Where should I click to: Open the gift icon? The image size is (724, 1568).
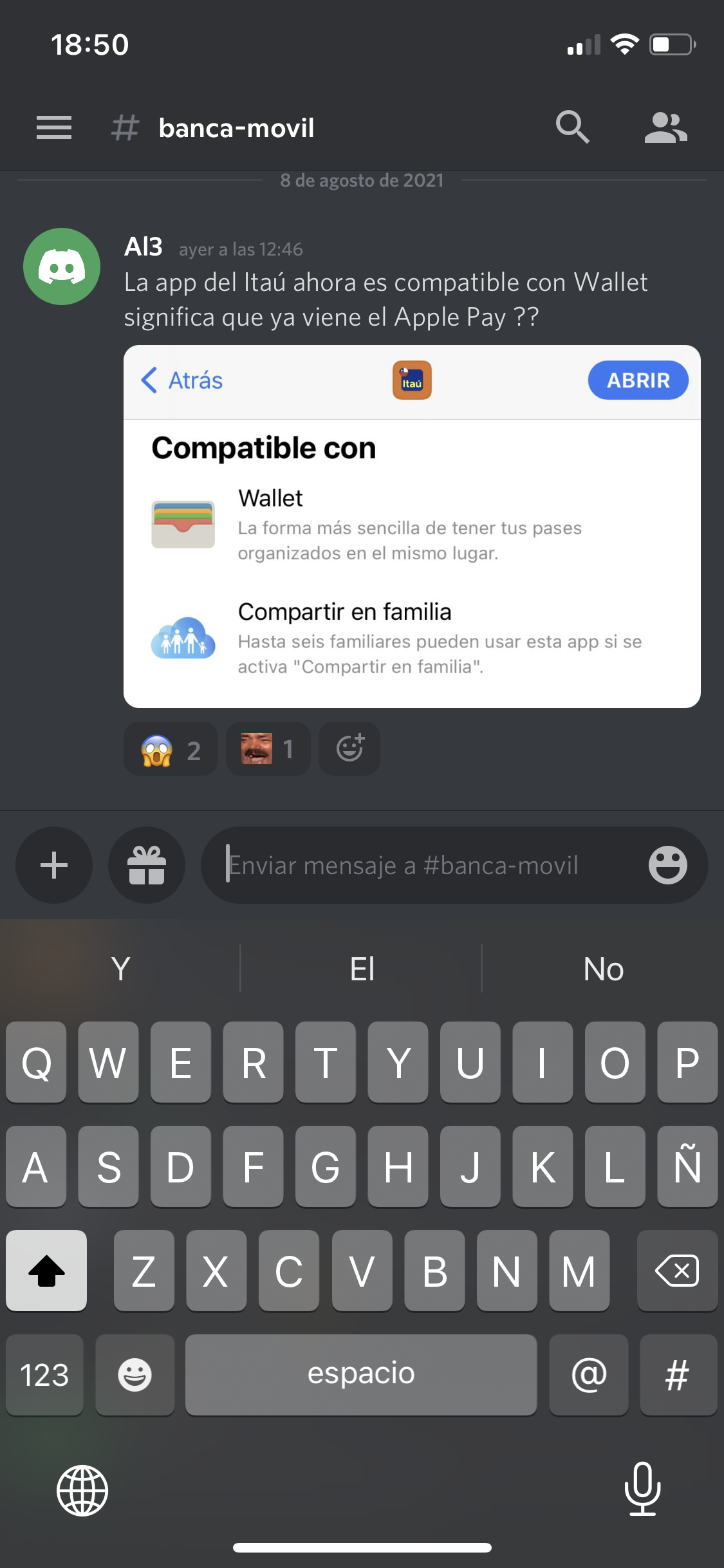[x=147, y=865]
